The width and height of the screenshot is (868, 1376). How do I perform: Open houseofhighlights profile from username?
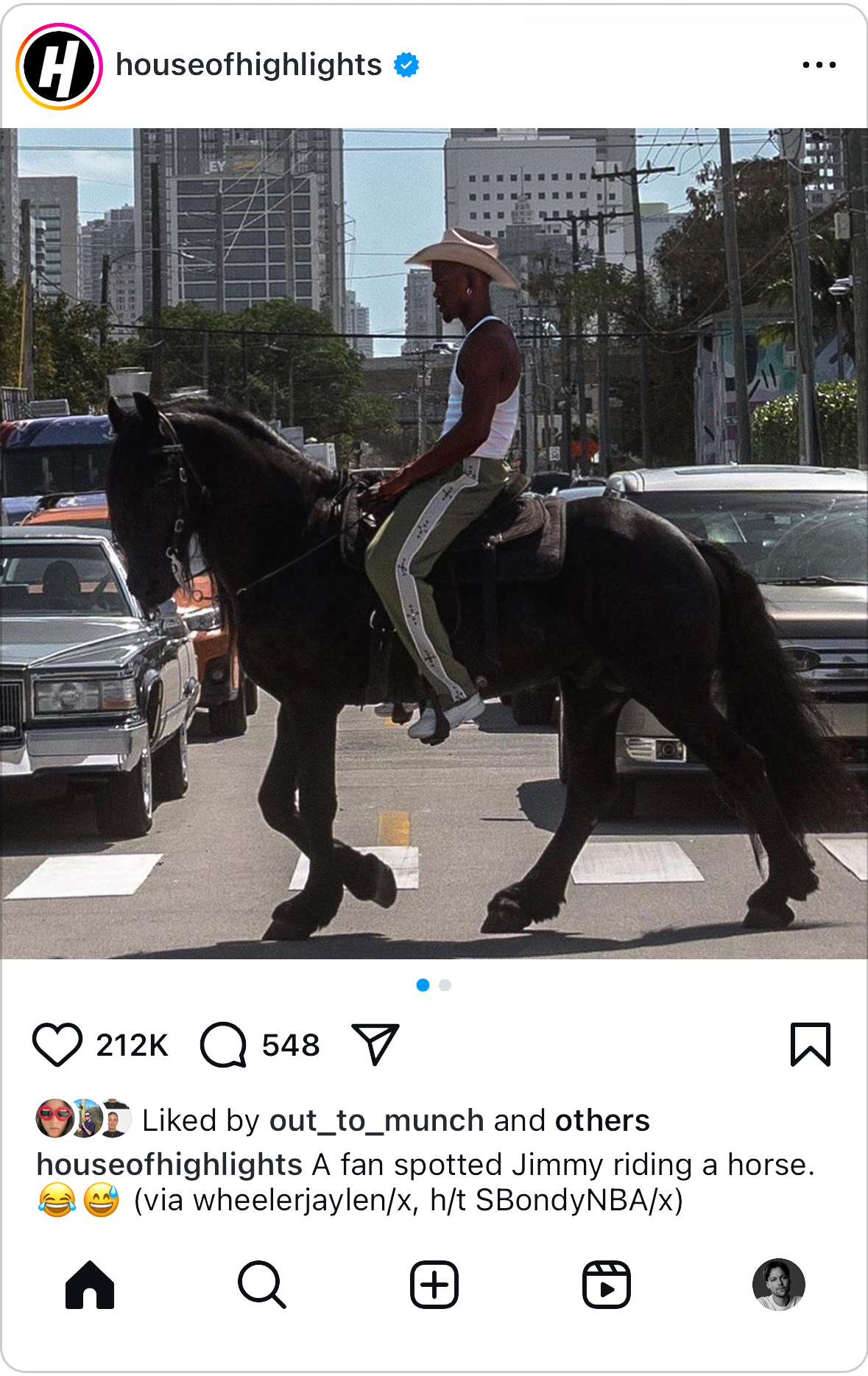(248, 66)
